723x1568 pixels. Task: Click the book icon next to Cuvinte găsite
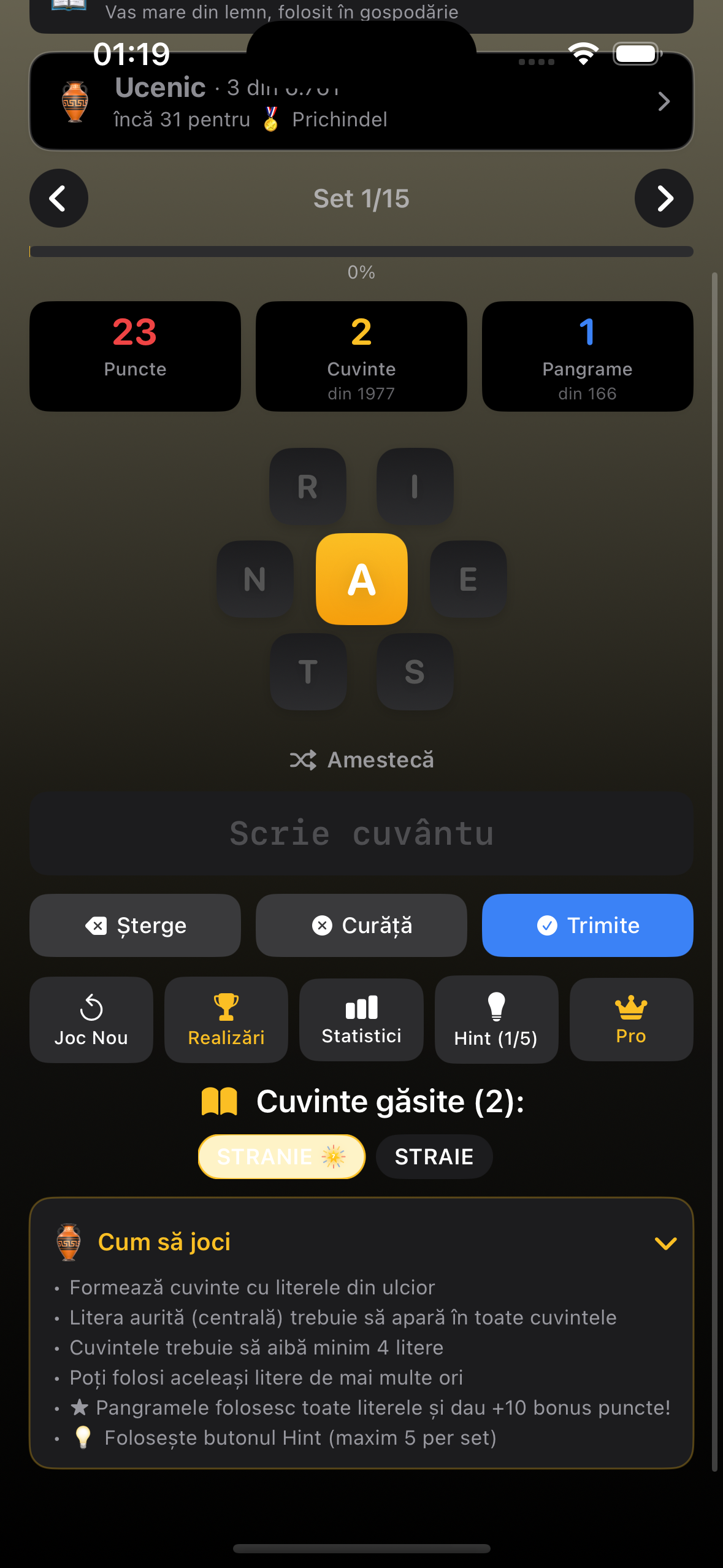[220, 1101]
